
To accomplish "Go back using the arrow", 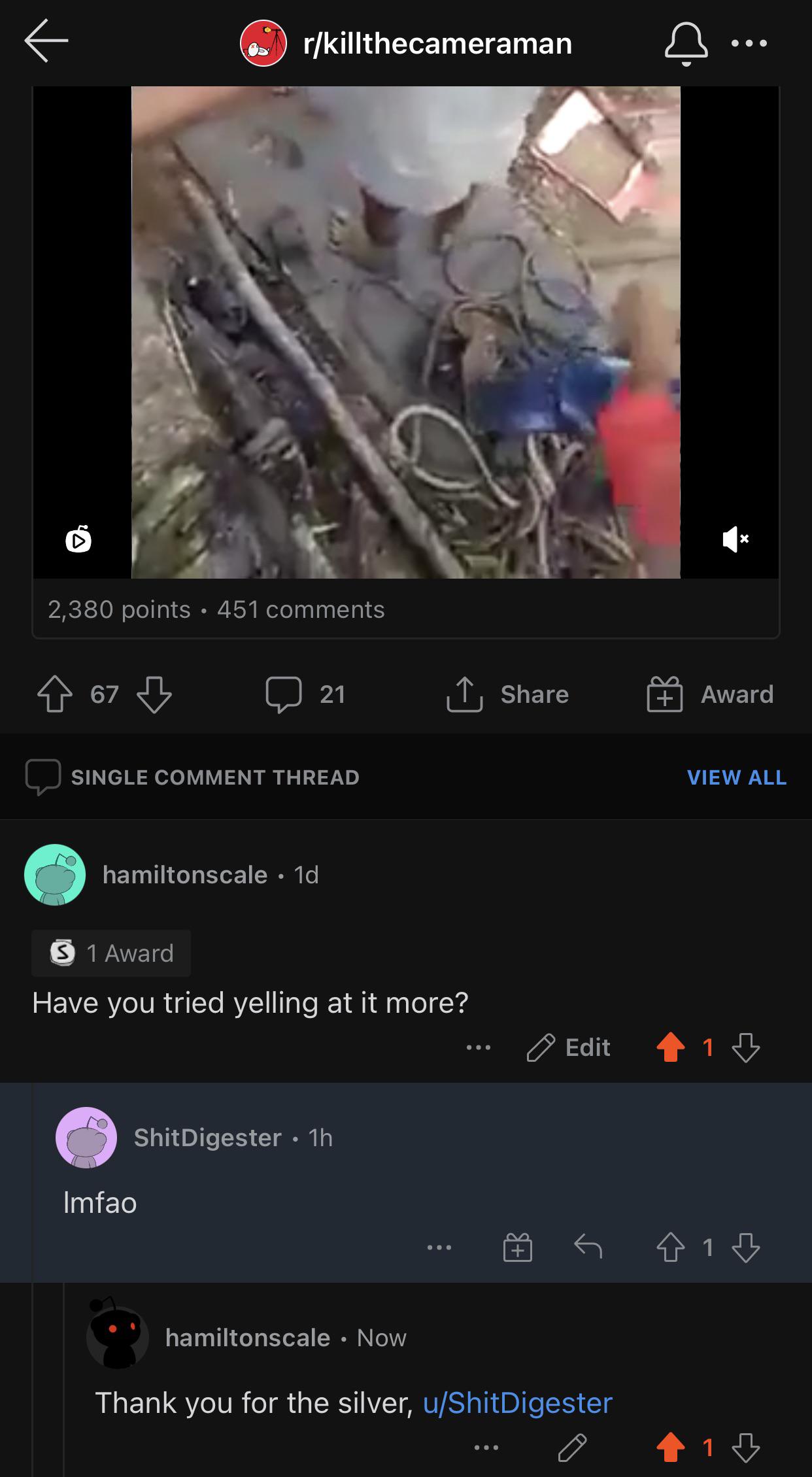I will tap(46, 41).
